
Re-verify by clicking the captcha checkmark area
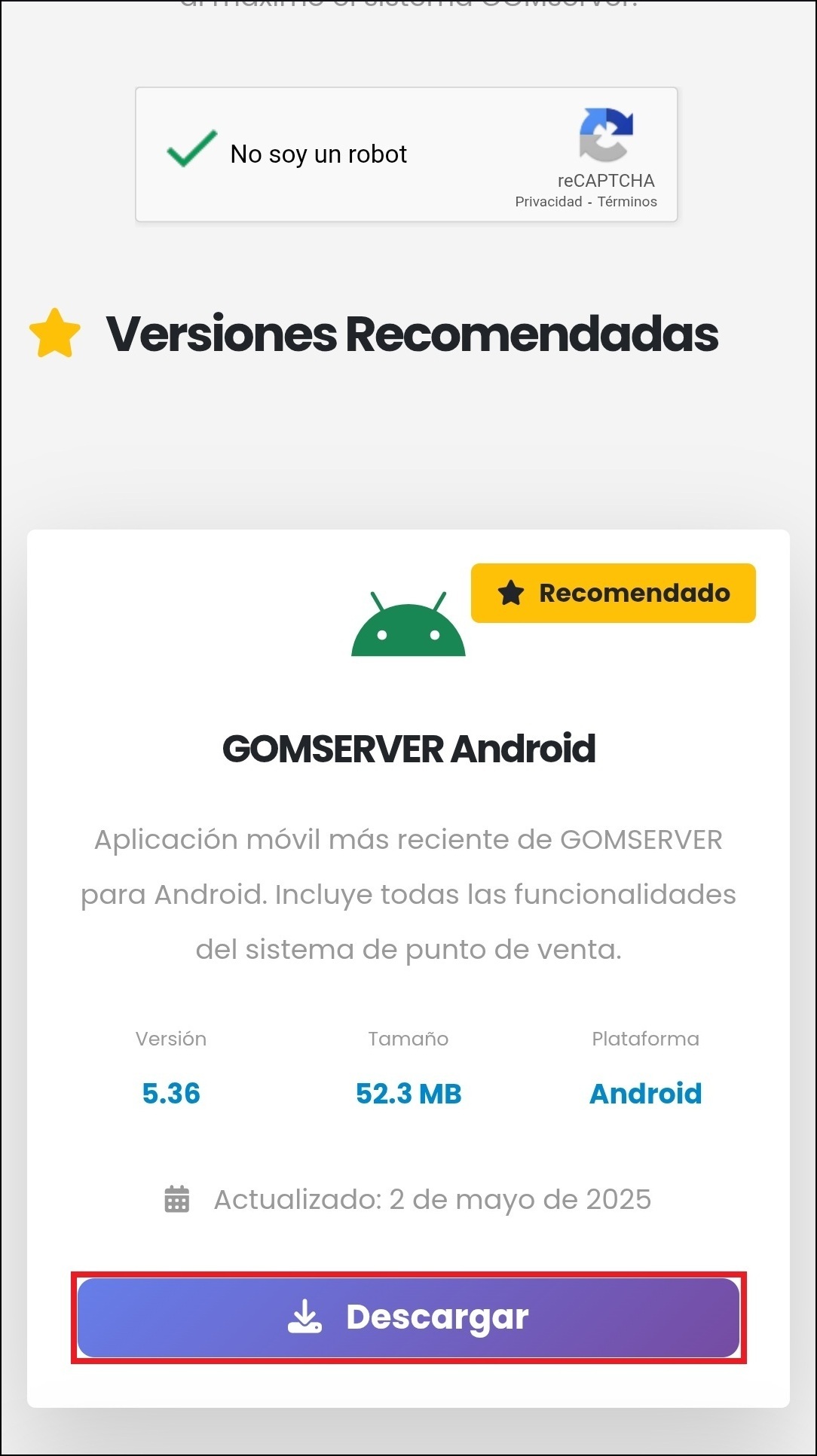pyautogui.click(x=190, y=151)
